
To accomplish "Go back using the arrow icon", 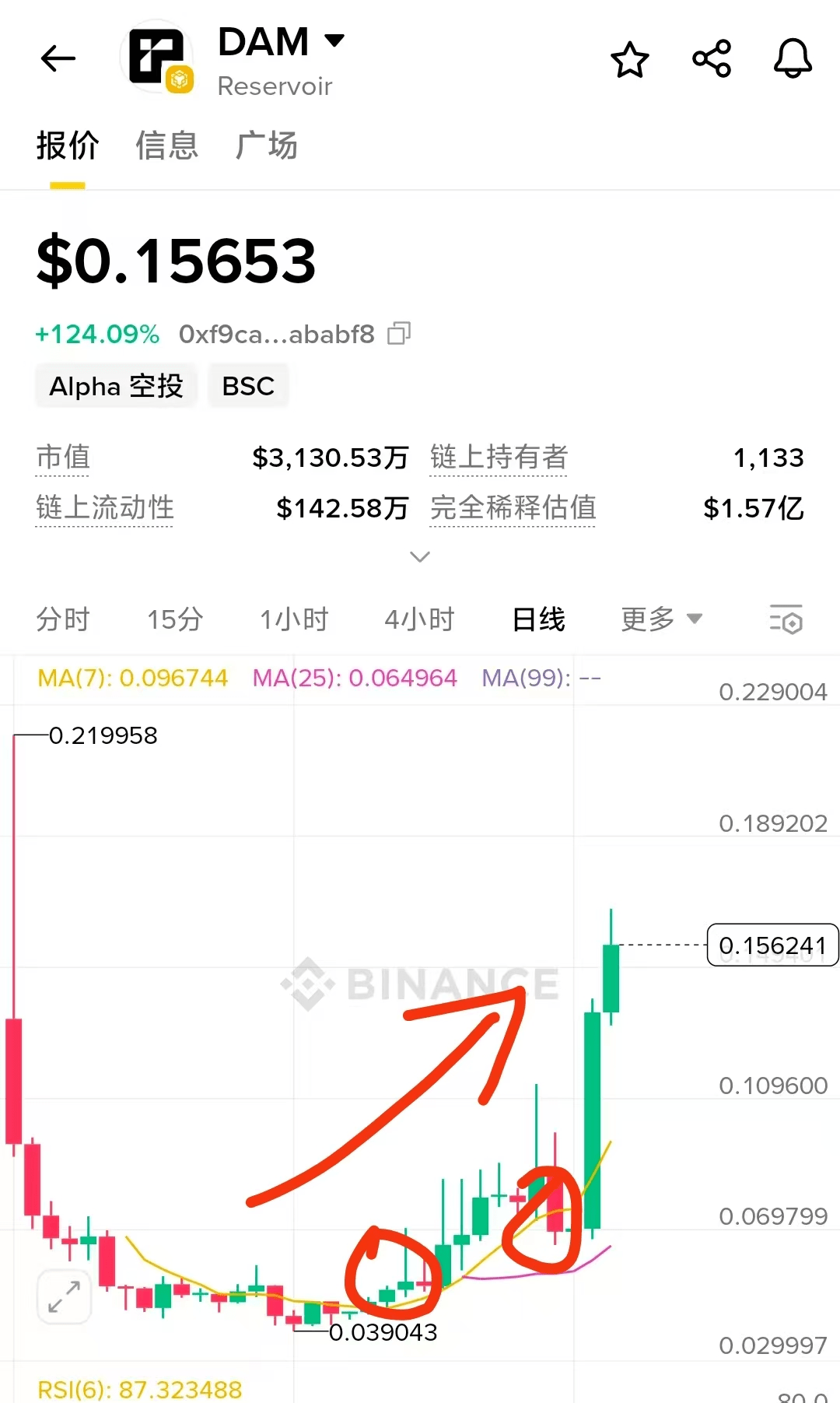I will coord(58,58).
